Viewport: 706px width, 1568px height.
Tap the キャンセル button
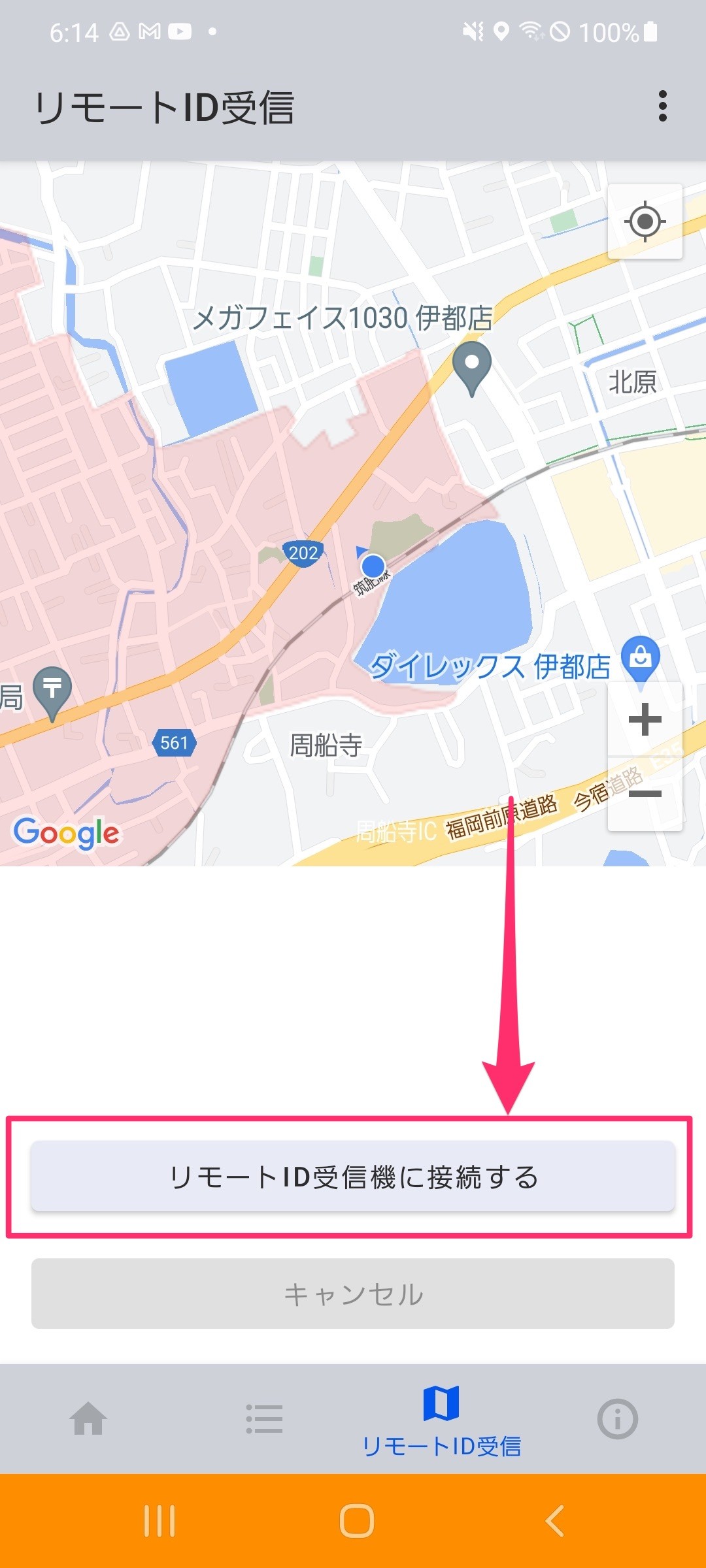[x=353, y=1294]
